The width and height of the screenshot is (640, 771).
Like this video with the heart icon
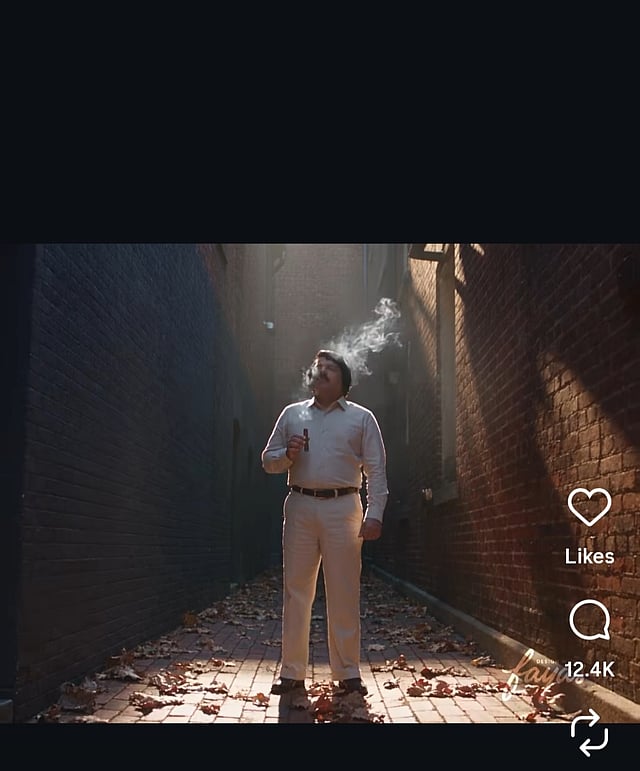(x=589, y=507)
